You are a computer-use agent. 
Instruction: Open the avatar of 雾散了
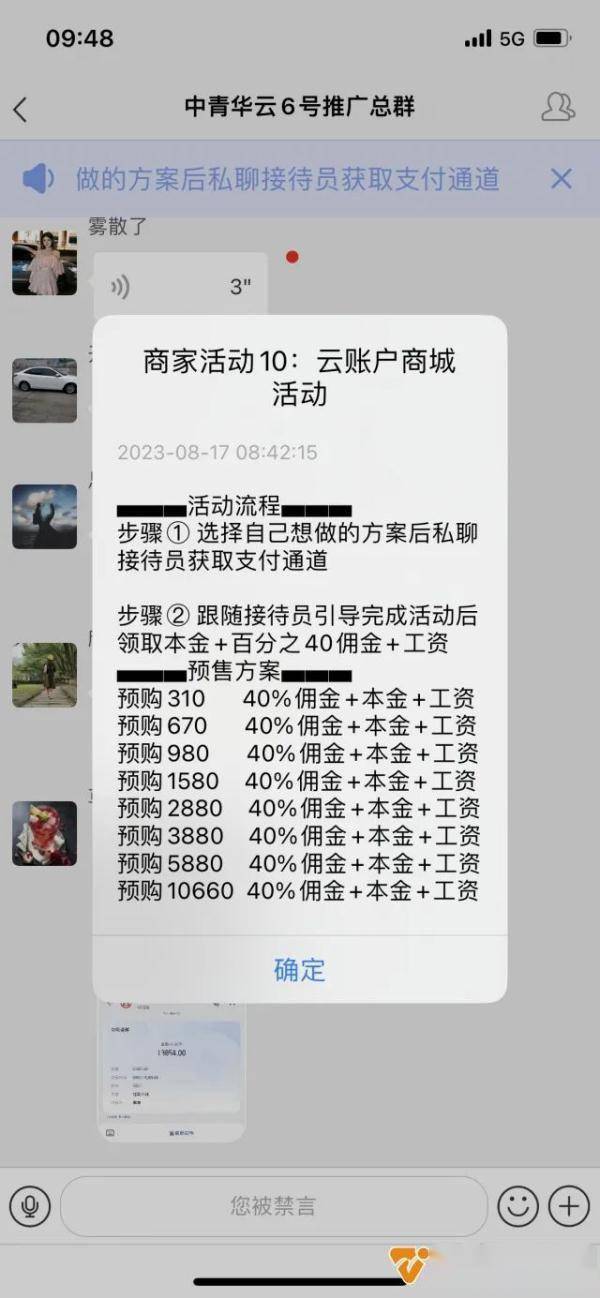click(x=44, y=262)
